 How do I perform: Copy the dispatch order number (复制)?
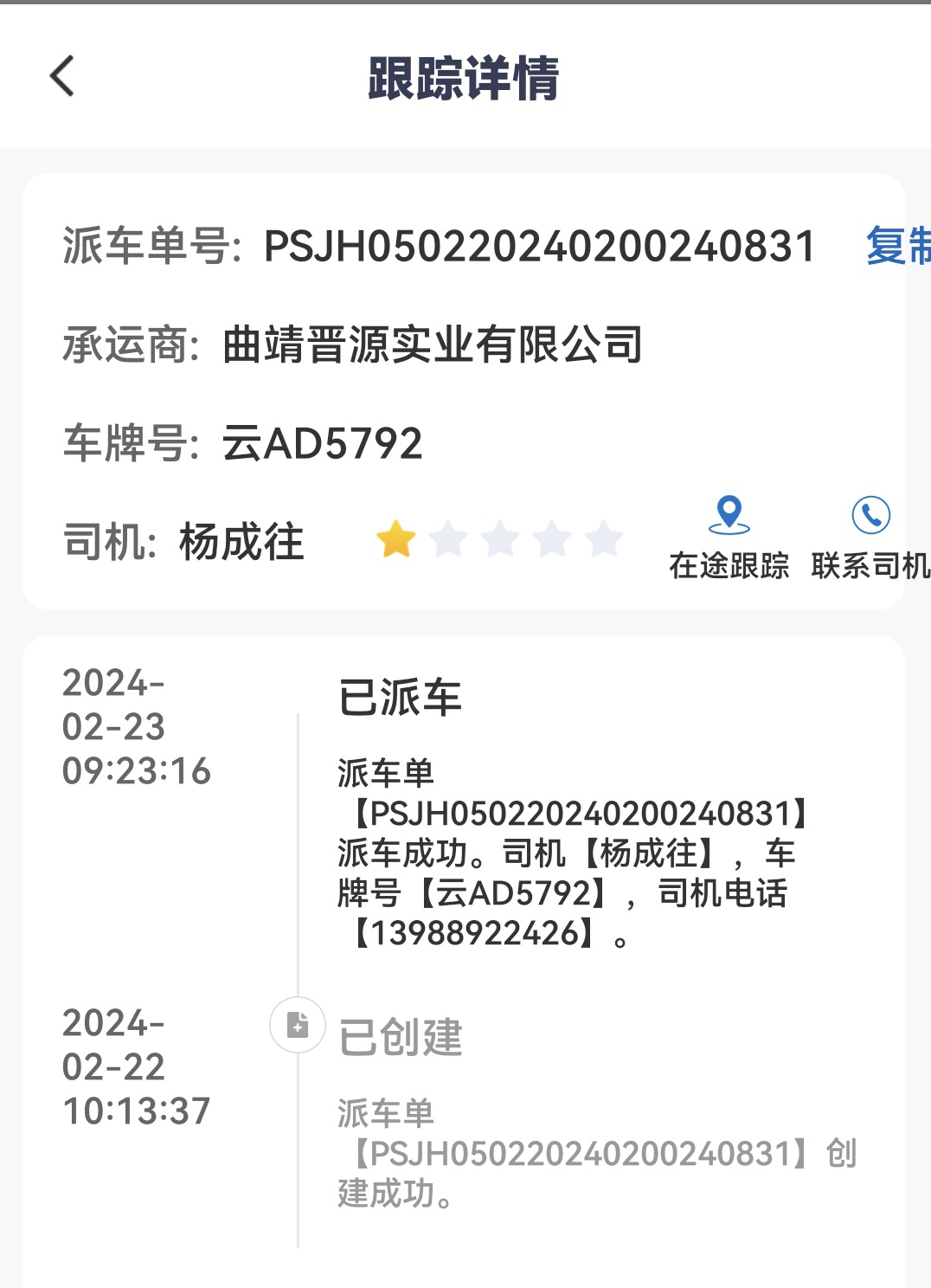(x=898, y=246)
